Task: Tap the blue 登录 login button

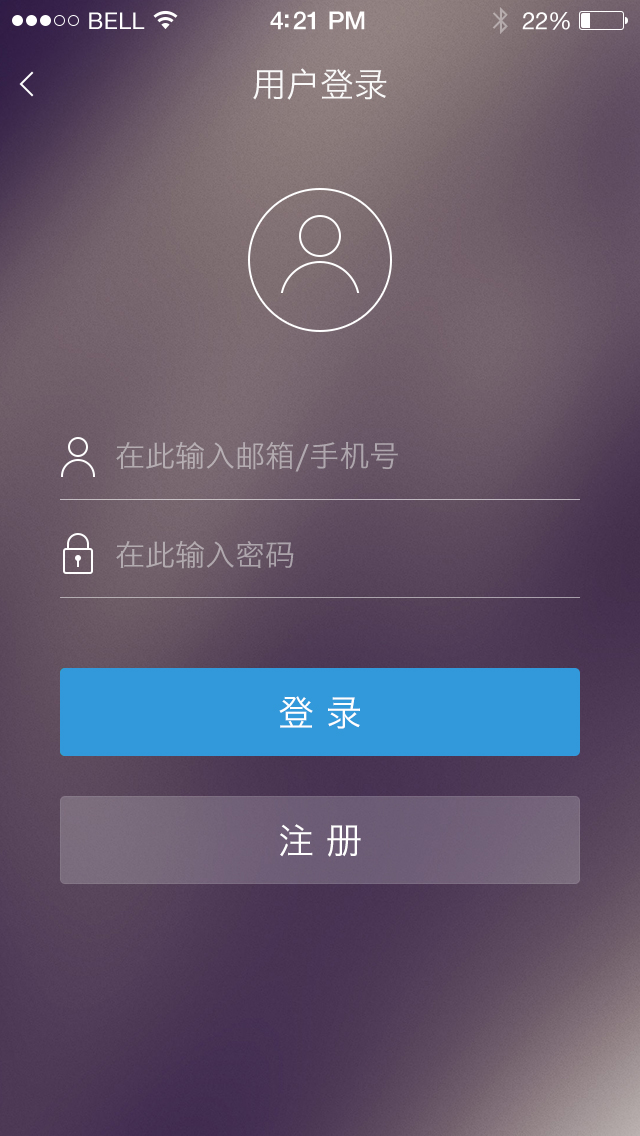Action: [x=320, y=712]
